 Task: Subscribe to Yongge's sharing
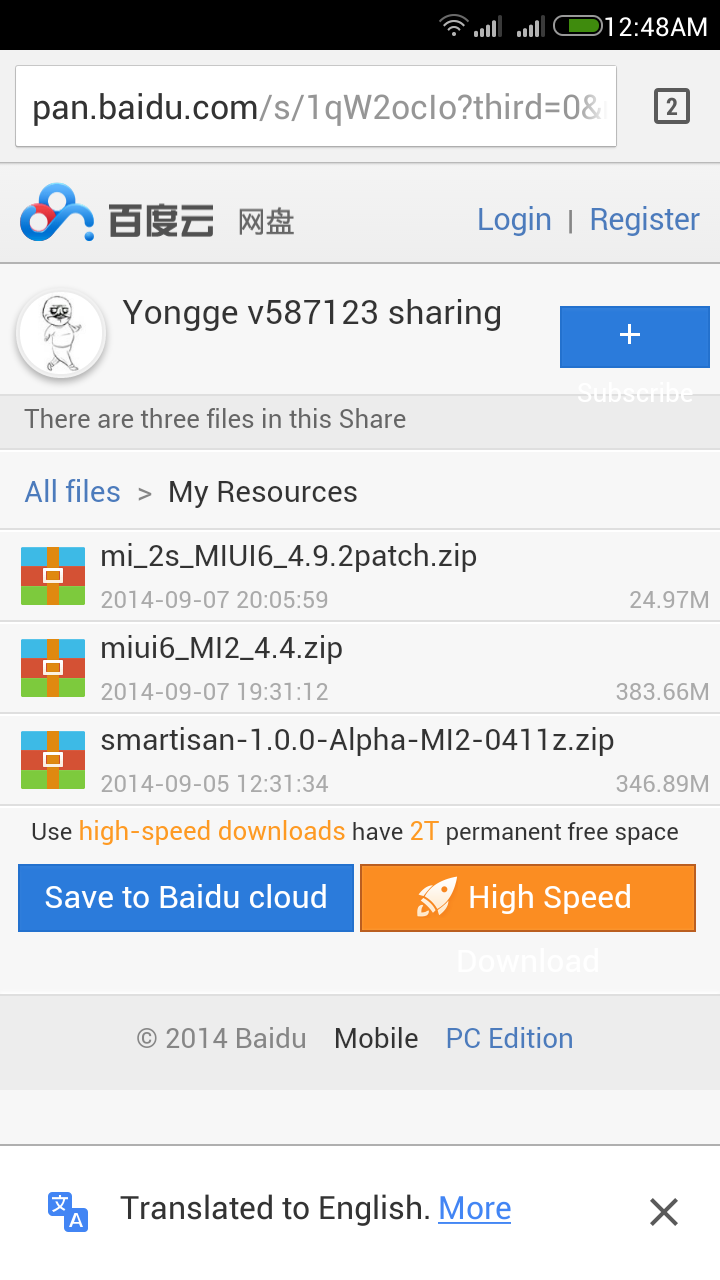point(635,337)
